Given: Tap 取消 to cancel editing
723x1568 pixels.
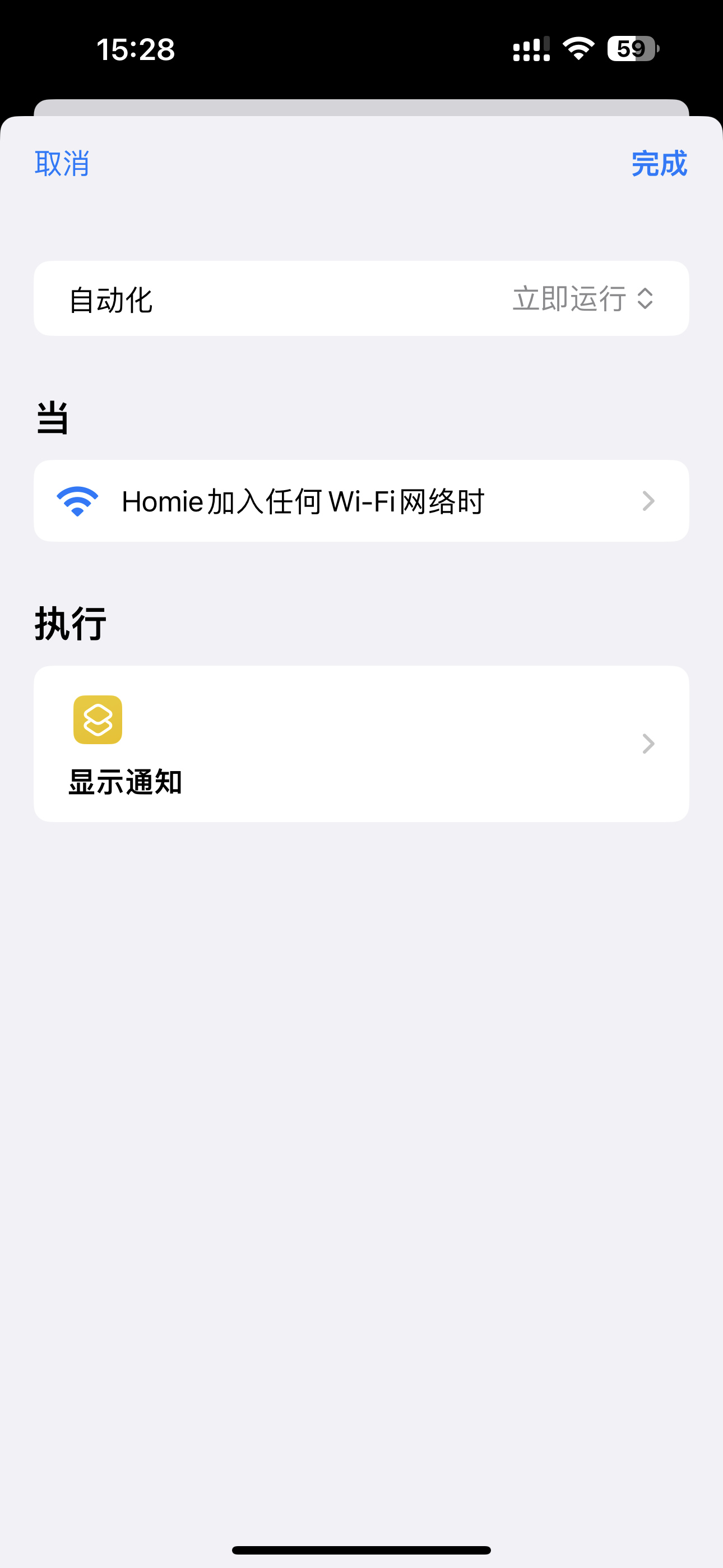Looking at the screenshot, I should click(x=62, y=164).
